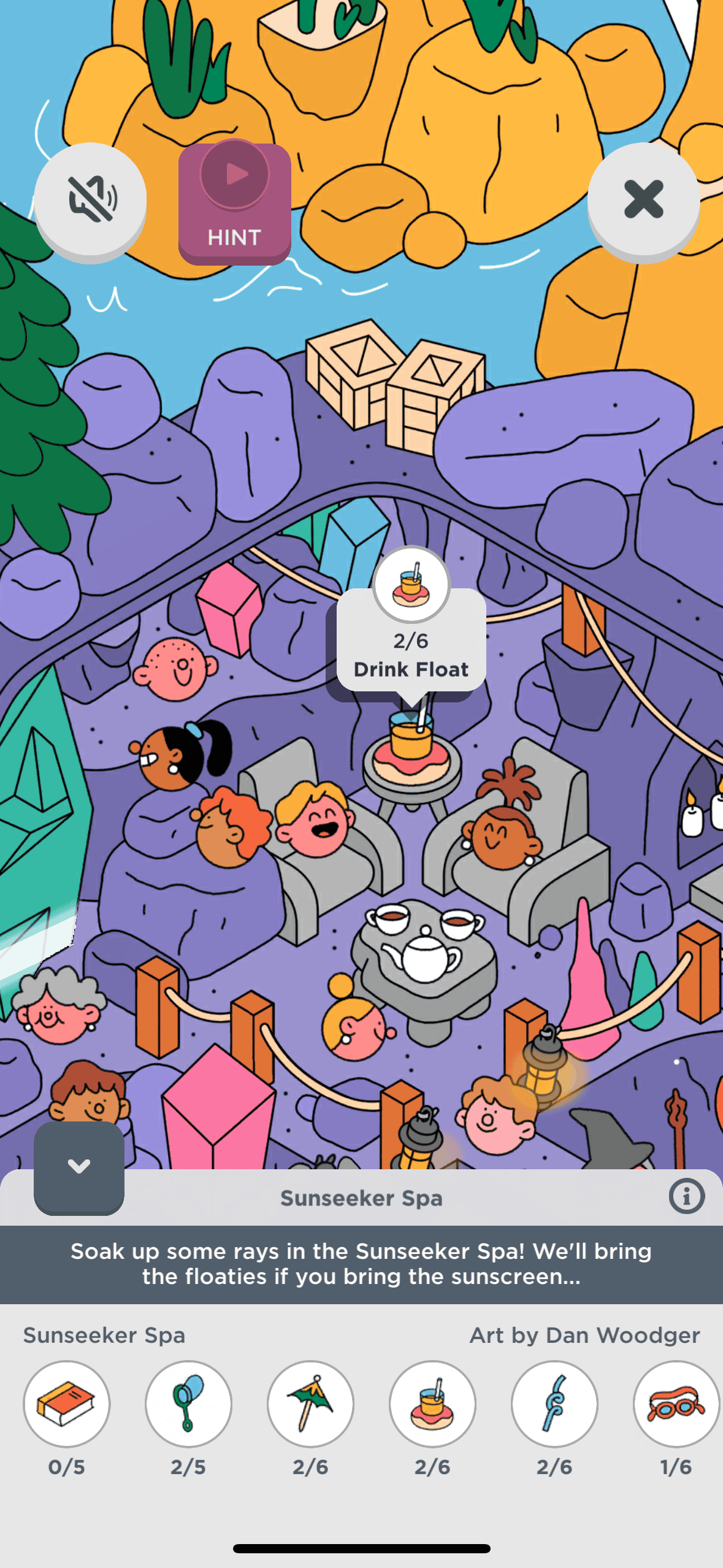Select the drink float item in tray
The image size is (723, 1568).
pyautogui.click(x=432, y=1404)
